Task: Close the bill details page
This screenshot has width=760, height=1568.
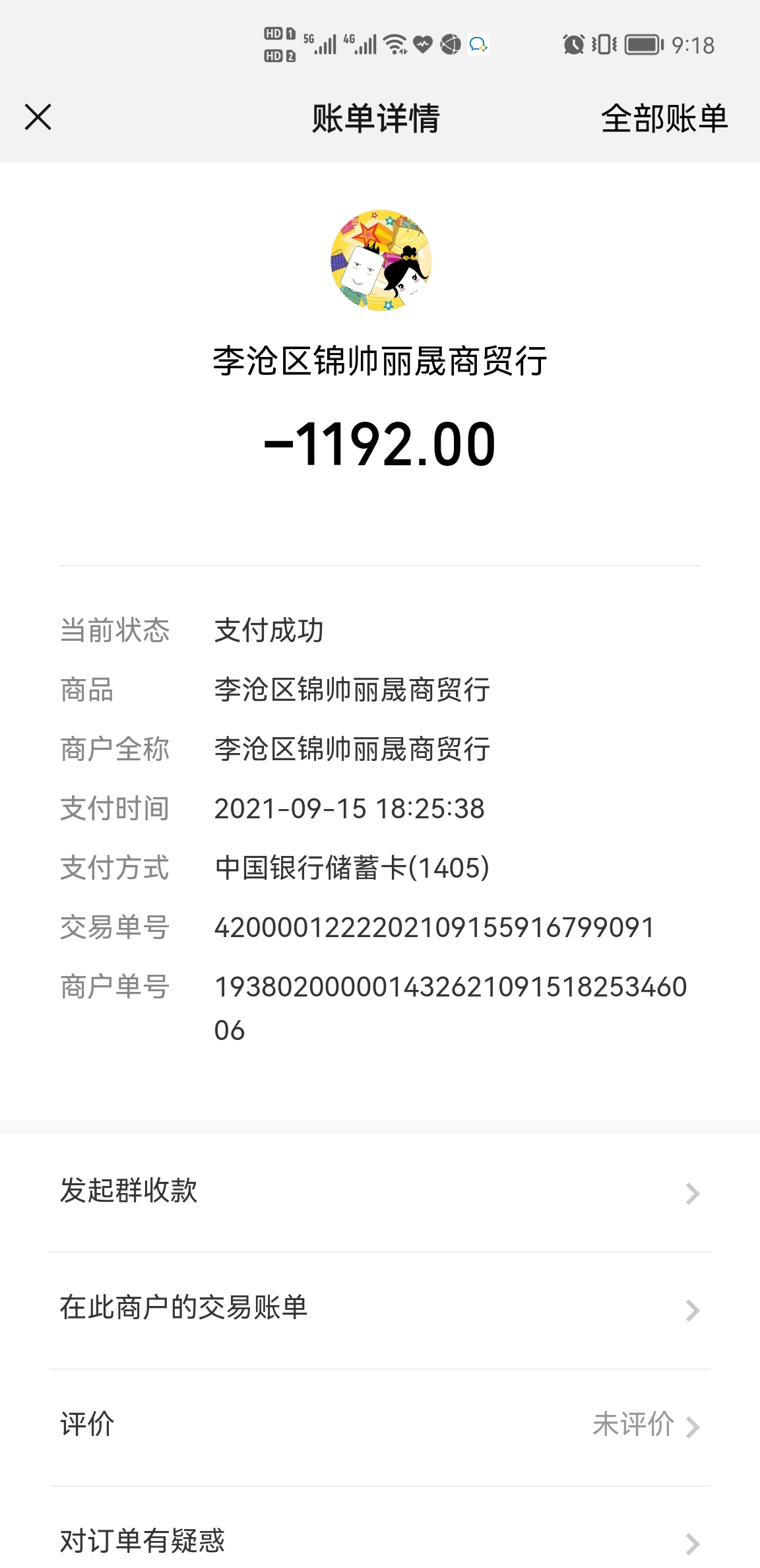Action: pyautogui.click(x=38, y=117)
